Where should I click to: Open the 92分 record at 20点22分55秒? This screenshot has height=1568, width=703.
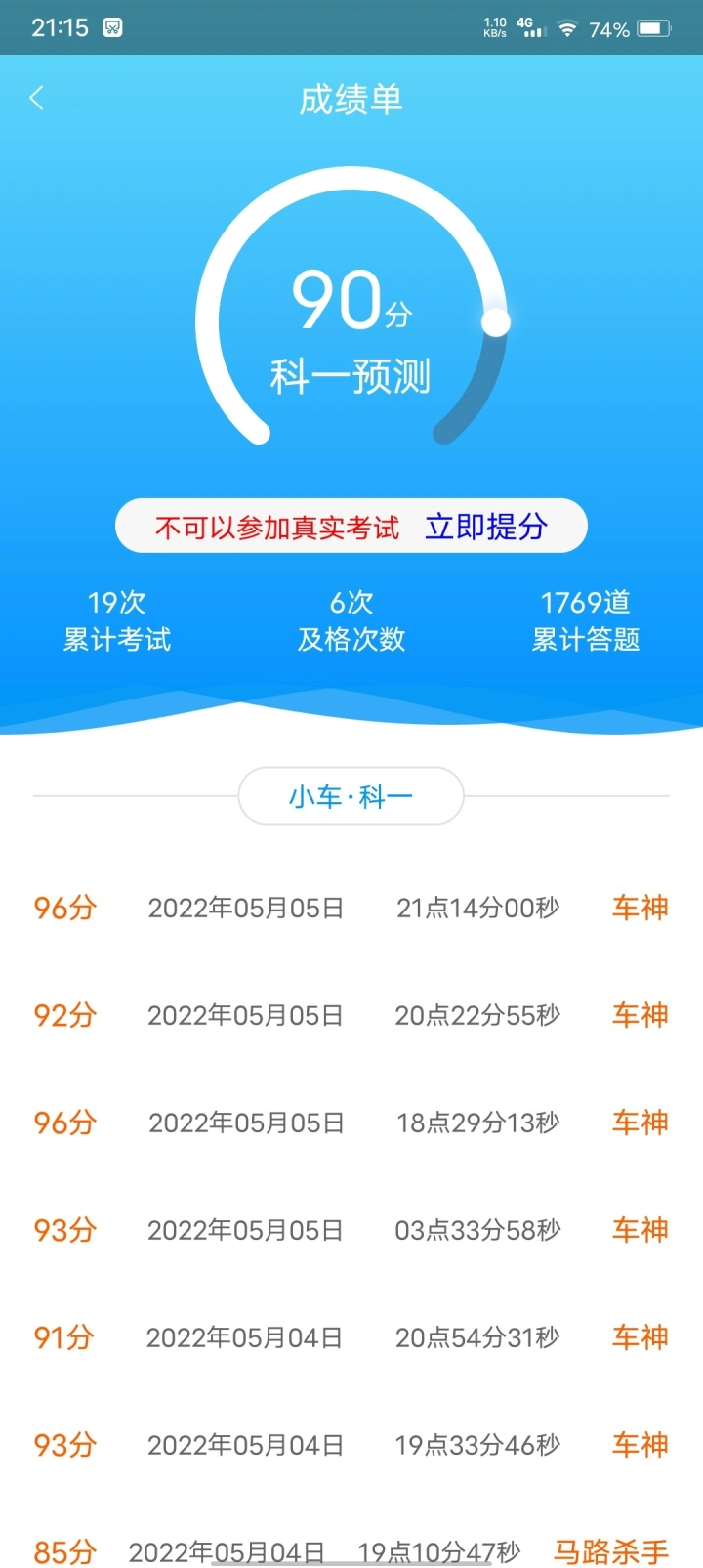pyautogui.click(x=351, y=1015)
